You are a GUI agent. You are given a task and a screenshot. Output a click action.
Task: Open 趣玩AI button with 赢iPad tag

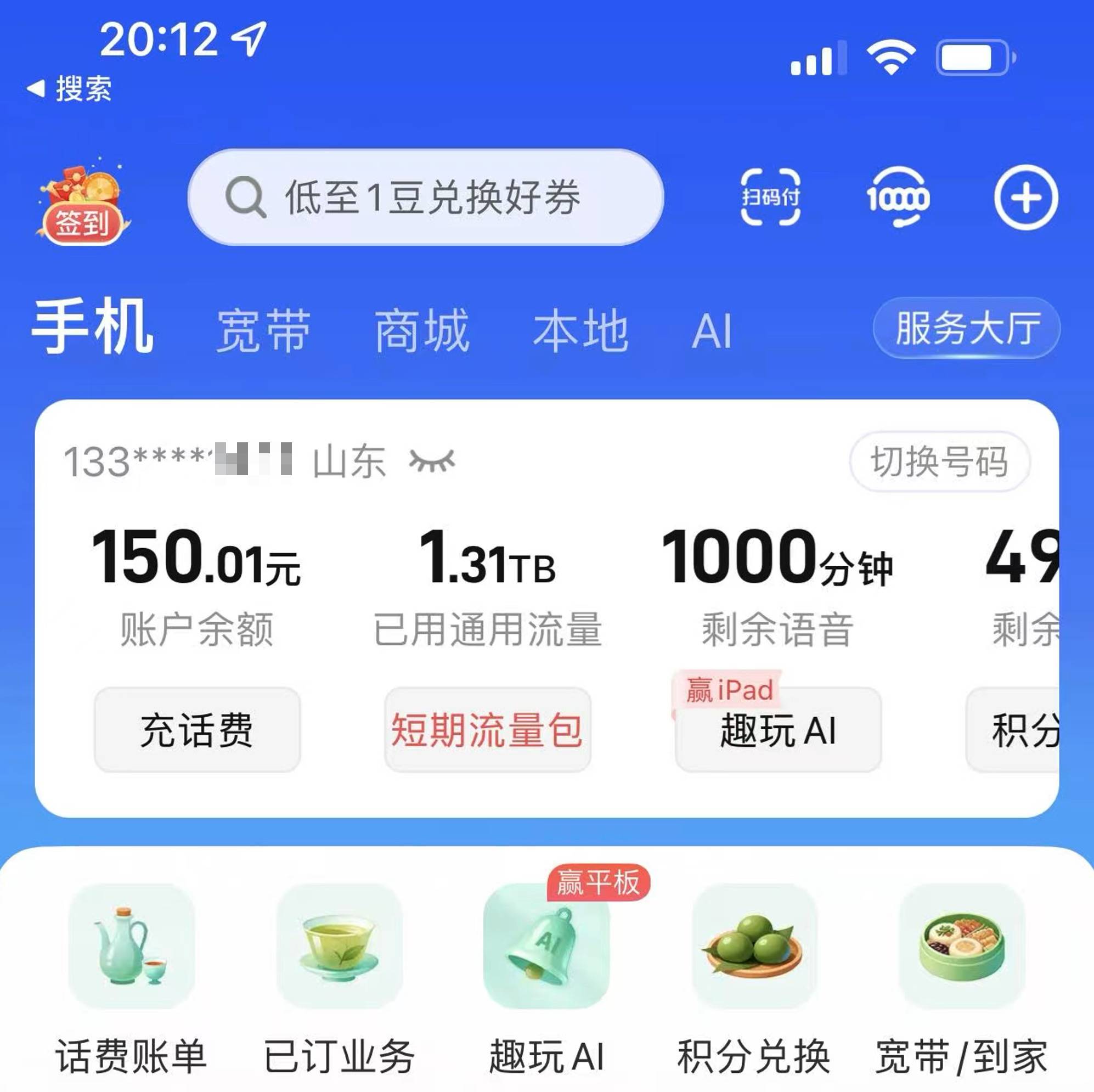pyautogui.click(x=778, y=729)
